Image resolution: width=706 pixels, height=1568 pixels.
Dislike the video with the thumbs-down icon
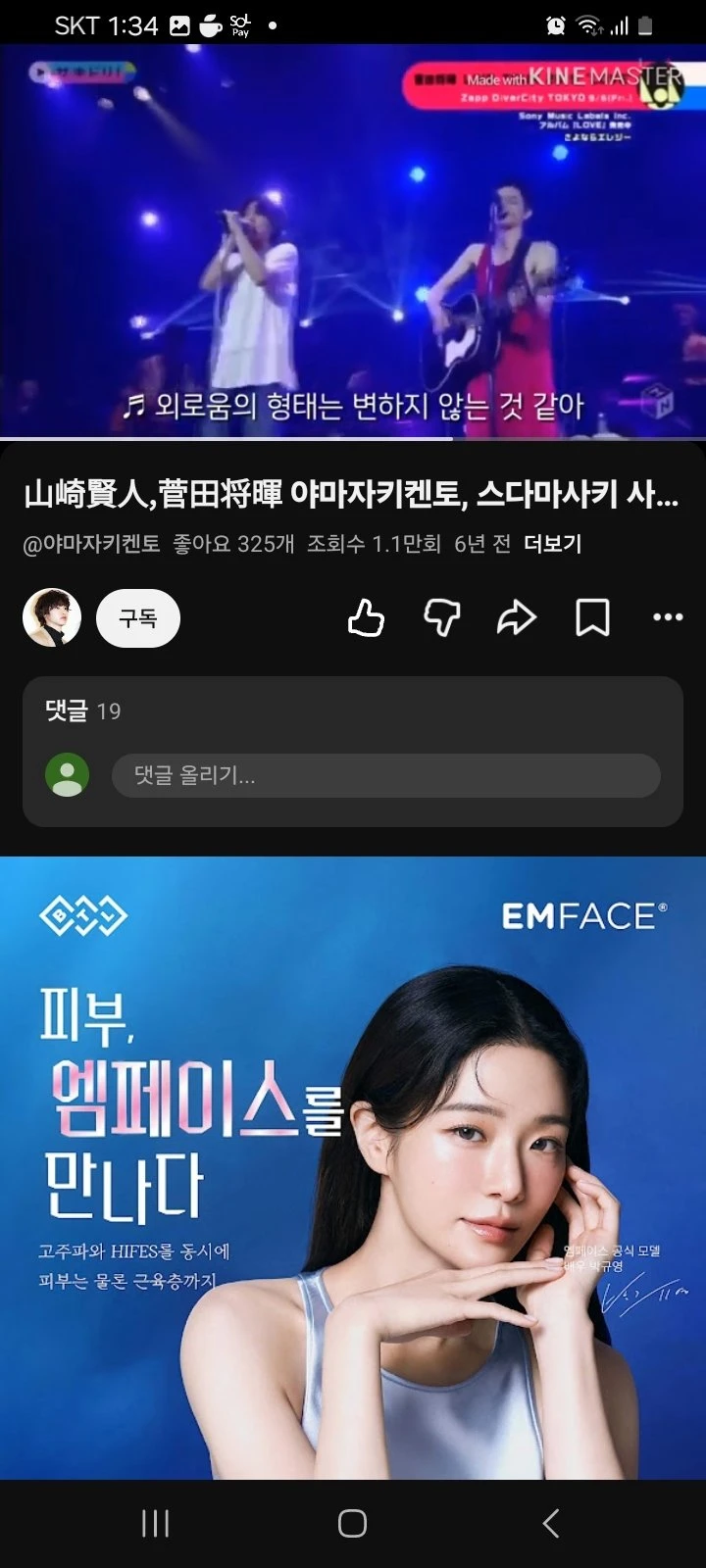441,618
